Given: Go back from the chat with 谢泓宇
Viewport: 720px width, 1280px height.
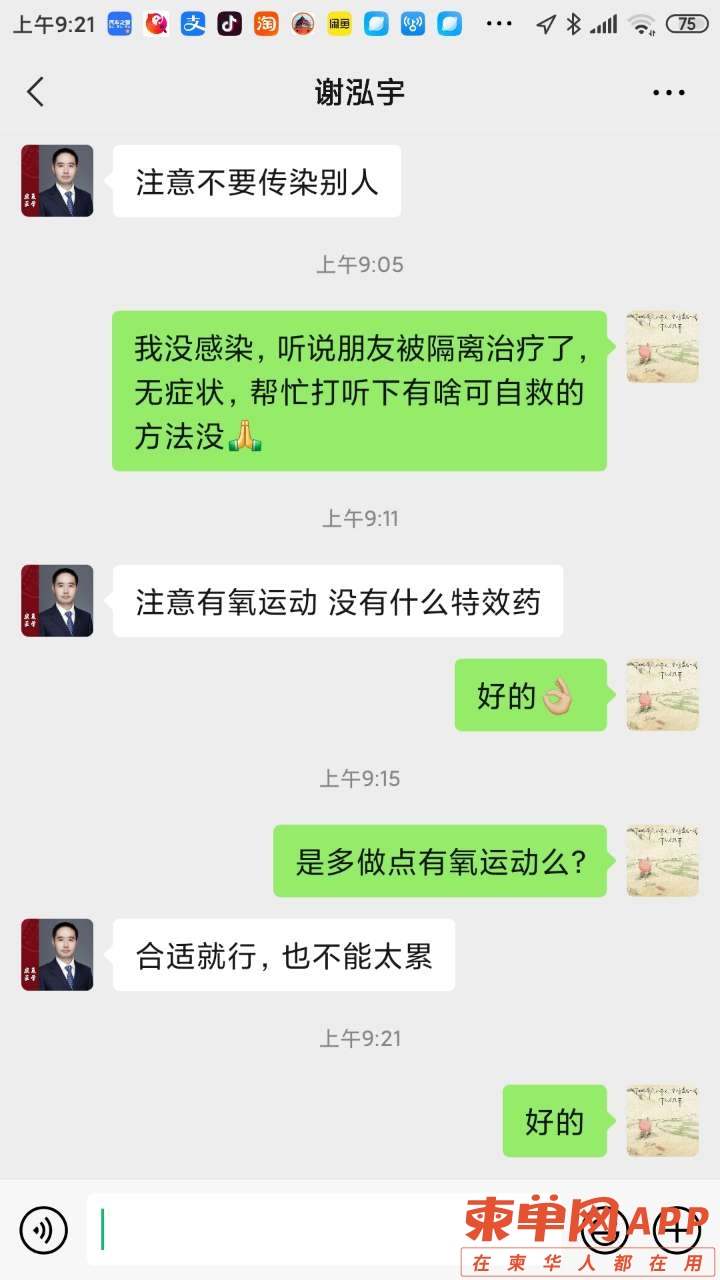Looking at the screenshot, I should 36,92.
